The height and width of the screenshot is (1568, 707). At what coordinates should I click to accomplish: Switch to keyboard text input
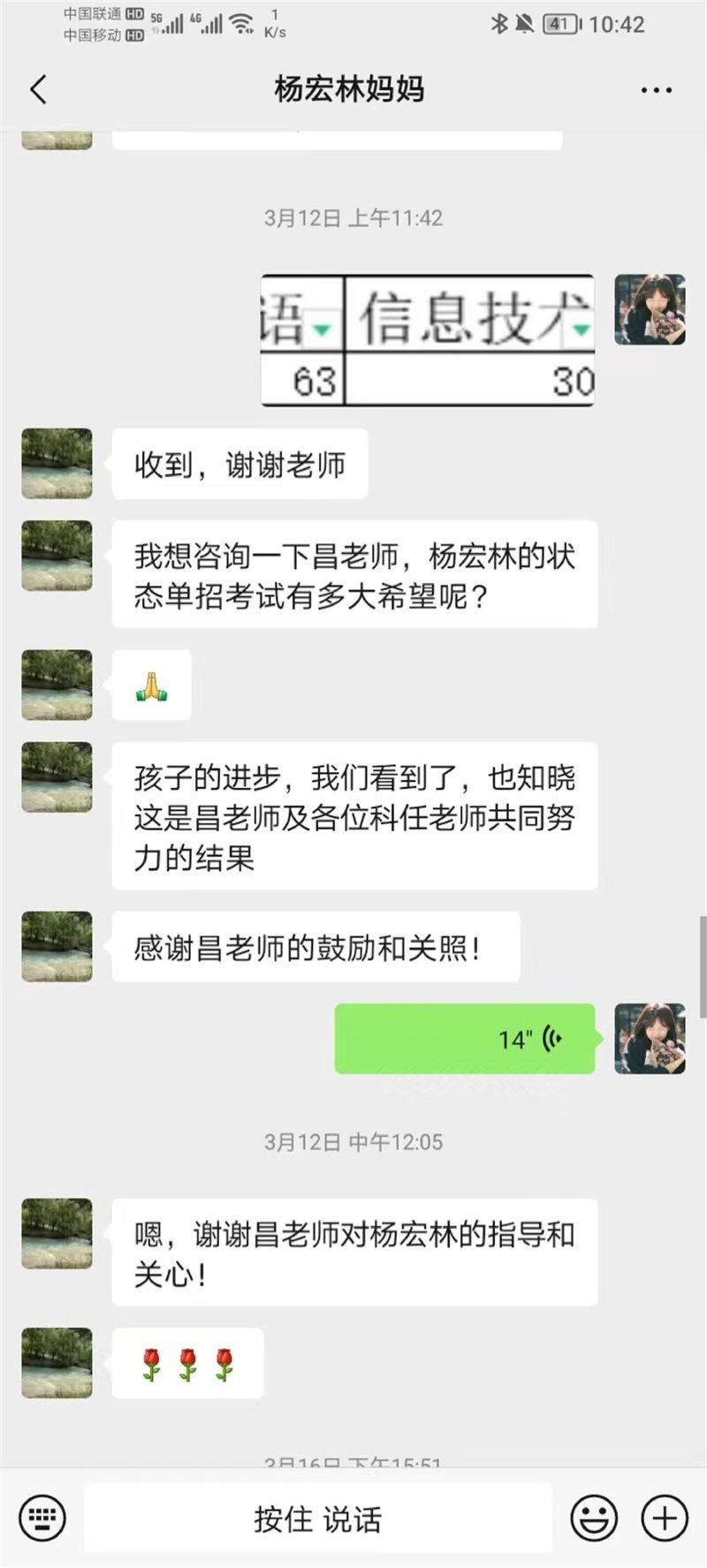(42, 1519)
